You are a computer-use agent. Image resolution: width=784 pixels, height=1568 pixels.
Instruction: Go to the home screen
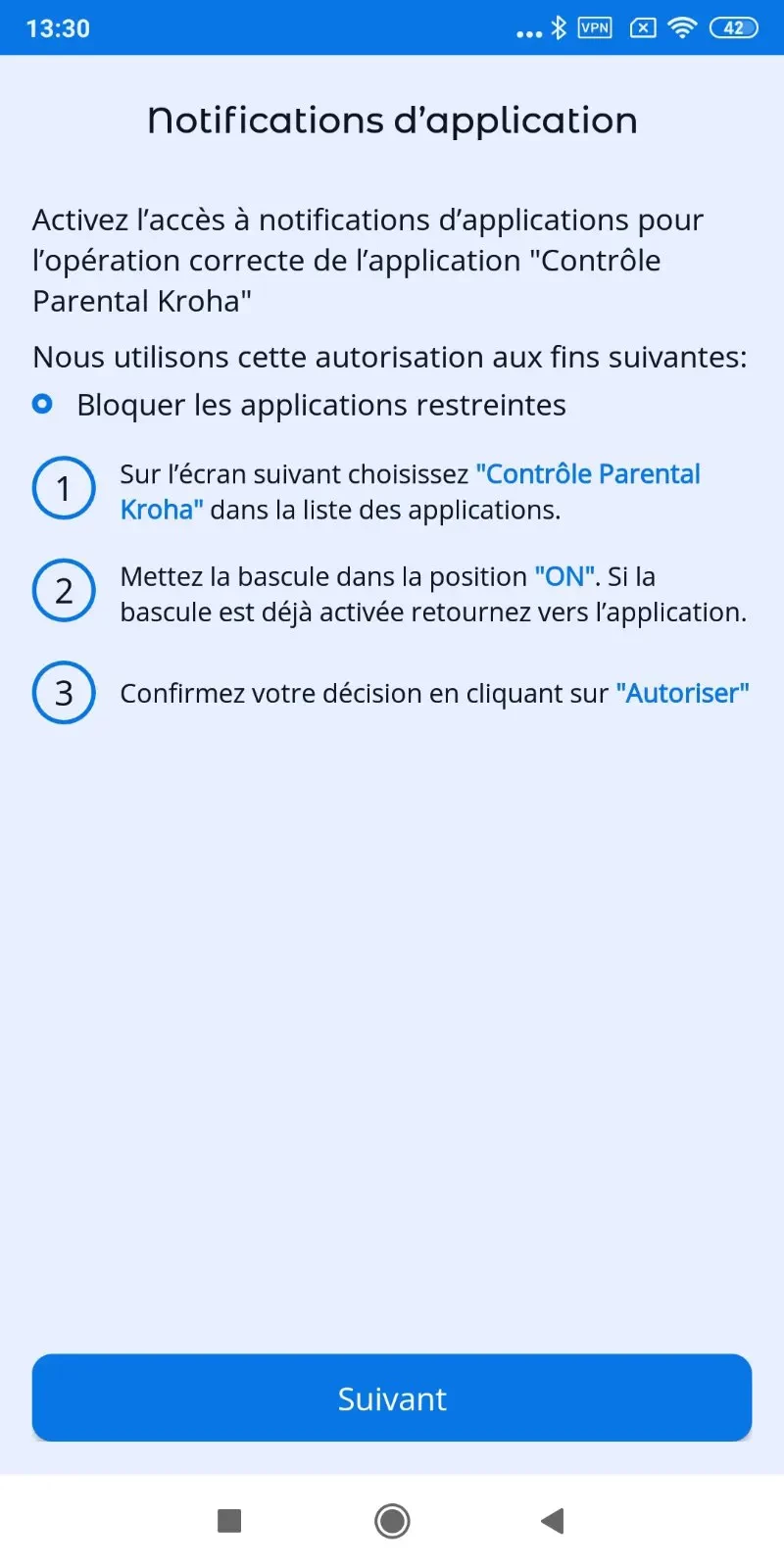[392, 1521]
